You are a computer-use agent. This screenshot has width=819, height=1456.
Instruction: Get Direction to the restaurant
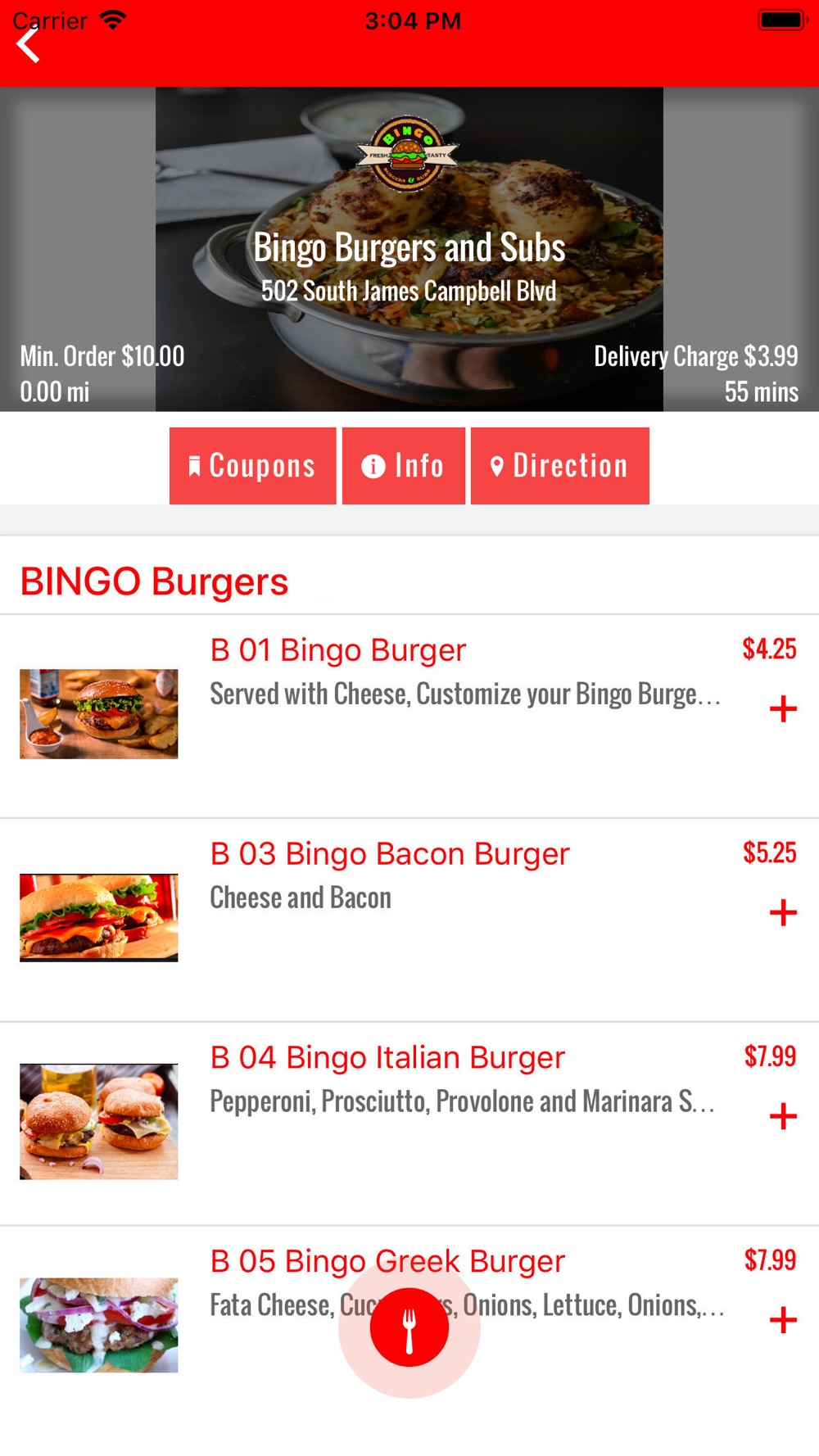coord(559,466)
